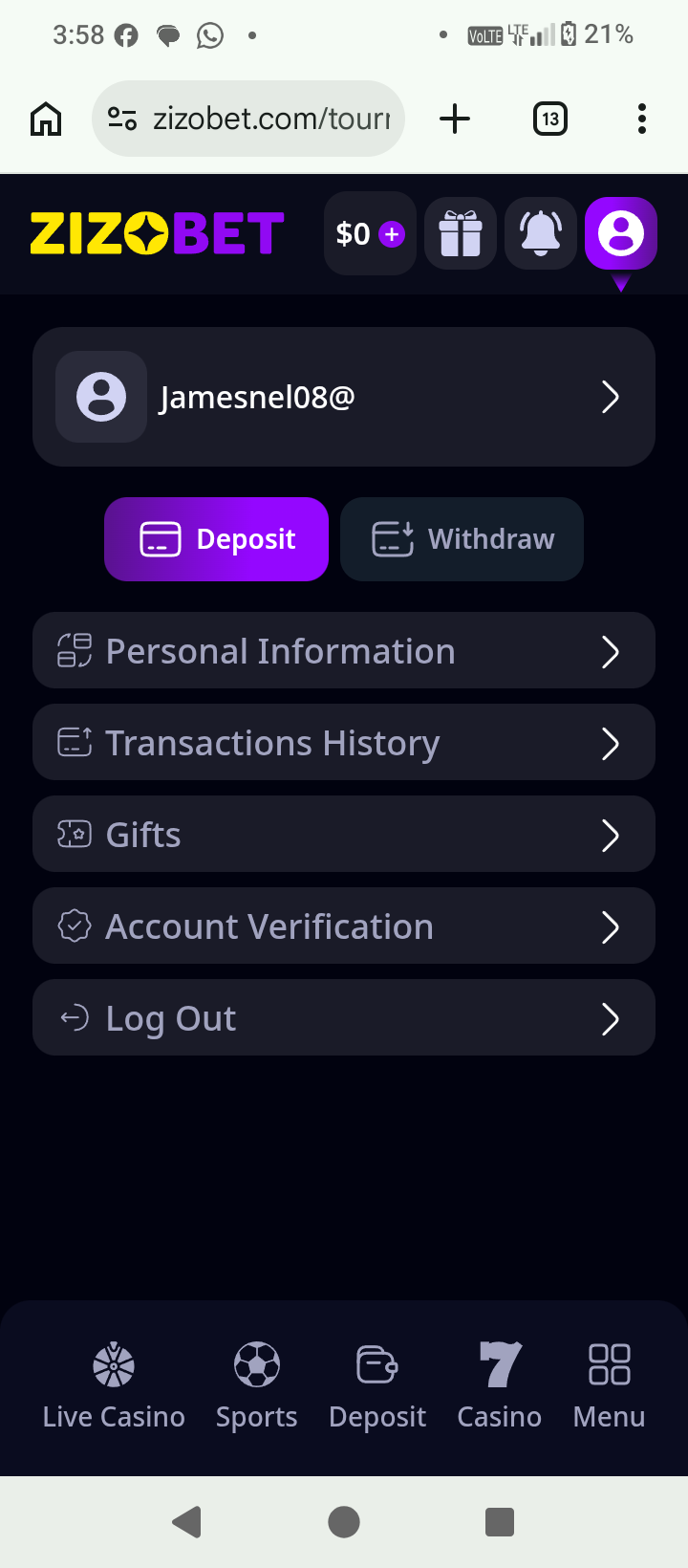Open the browser overflow menu
688x1568 pixels.
[x=642, y=119]
